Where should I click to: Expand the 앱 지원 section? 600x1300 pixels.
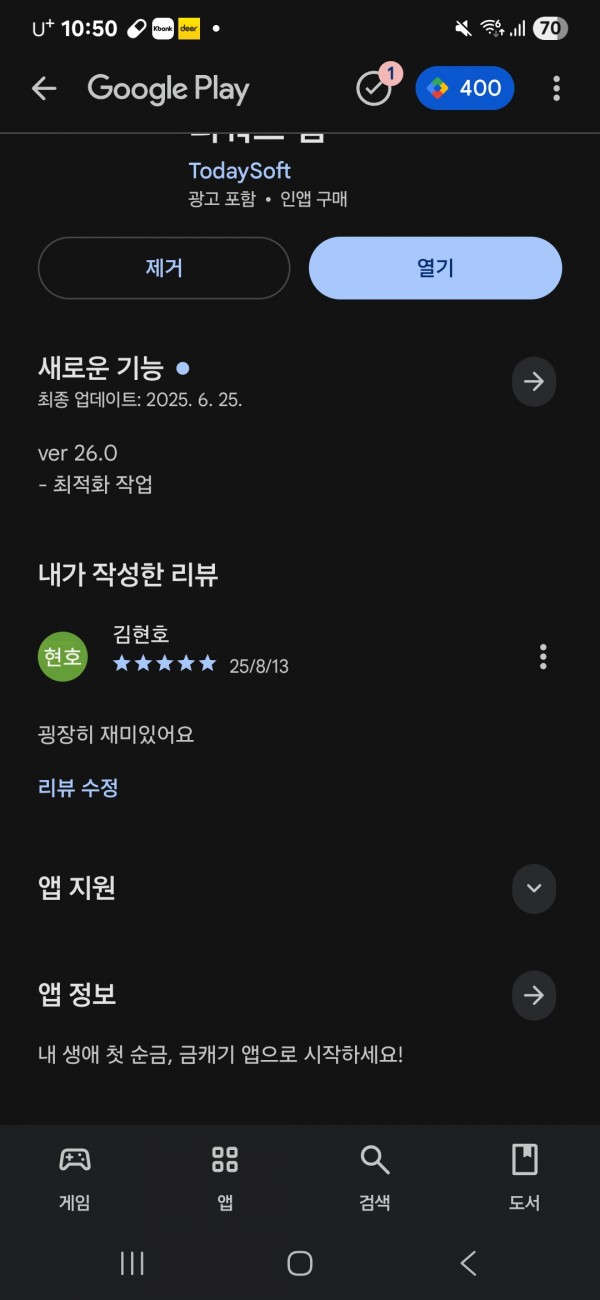pyautogui.click(x=534, y=888)
